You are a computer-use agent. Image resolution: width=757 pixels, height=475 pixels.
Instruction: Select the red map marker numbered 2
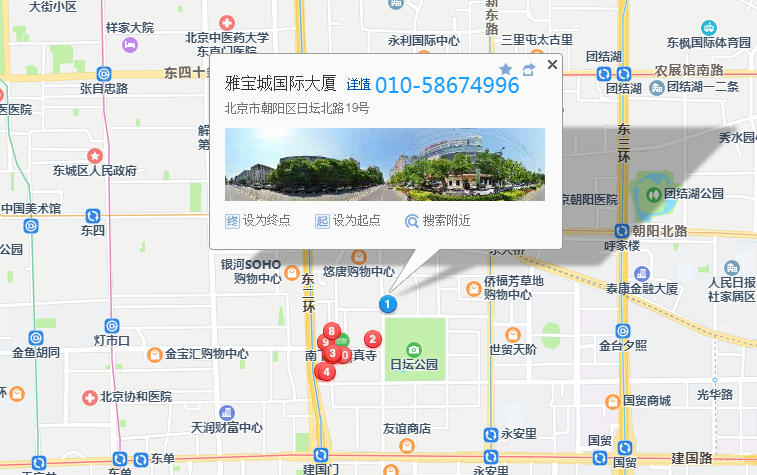point(372,339)
